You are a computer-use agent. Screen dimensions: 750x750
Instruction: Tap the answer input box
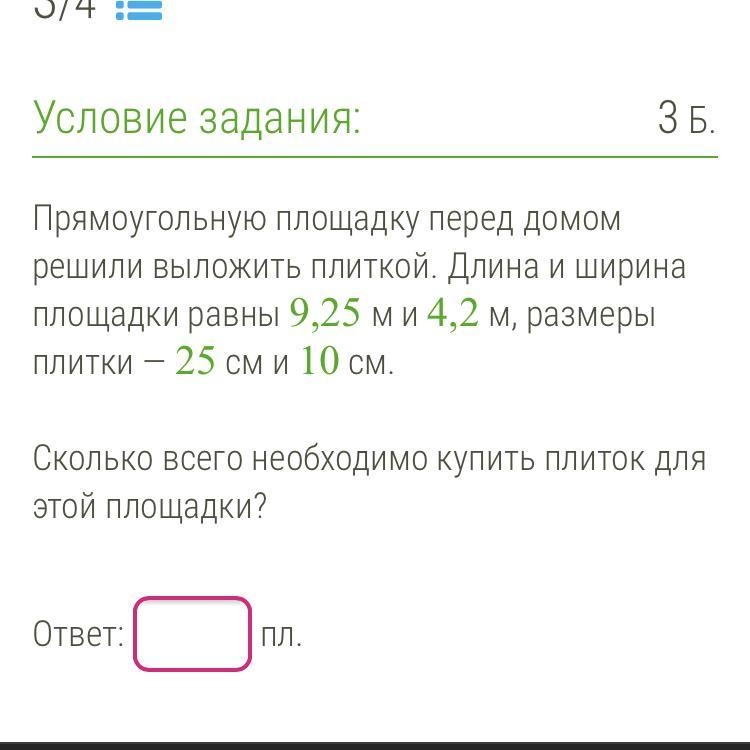point(192,634)
